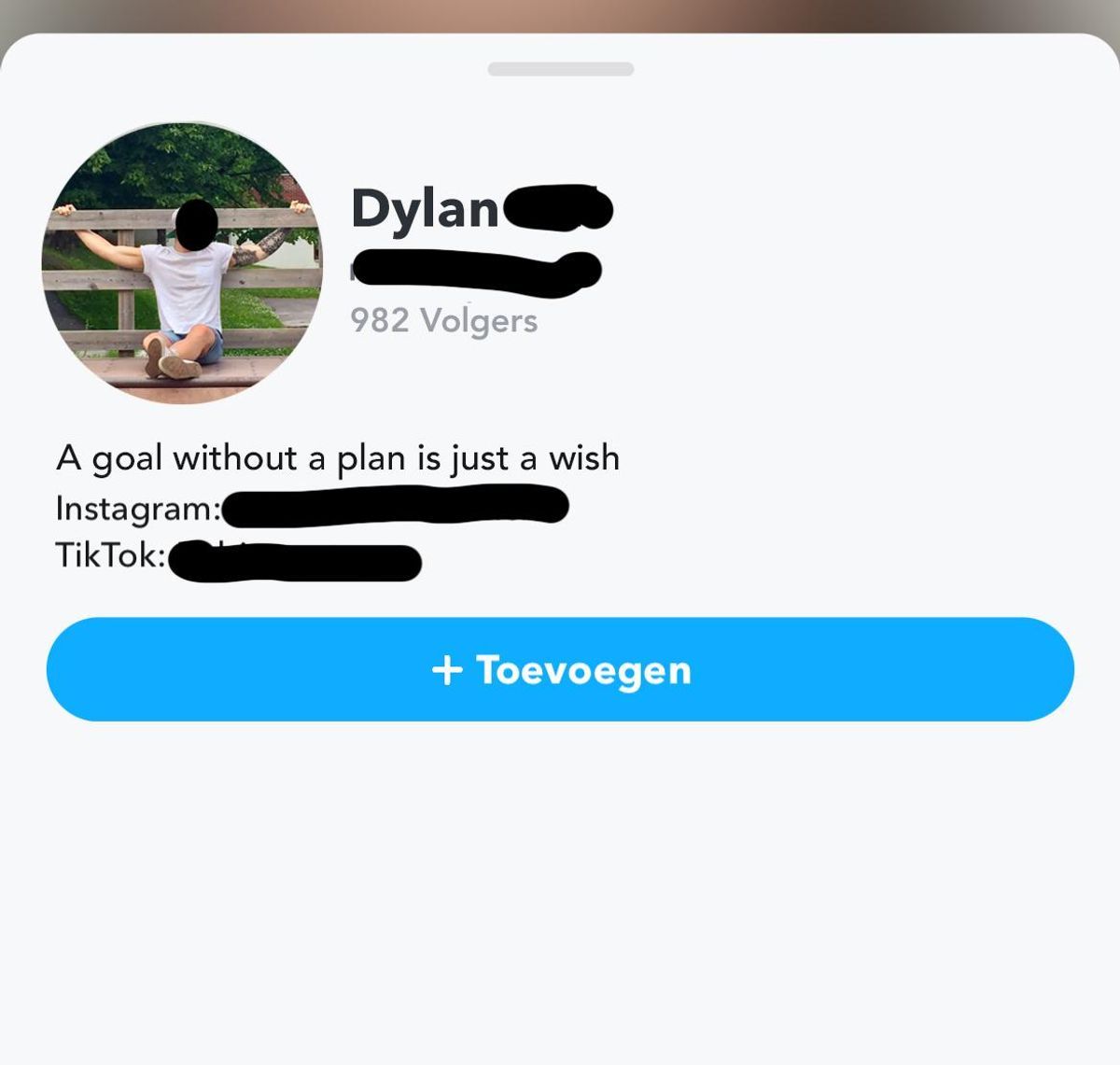
Task: Tap the Toevoegen button to add Dylan
Action: [560, 669]
